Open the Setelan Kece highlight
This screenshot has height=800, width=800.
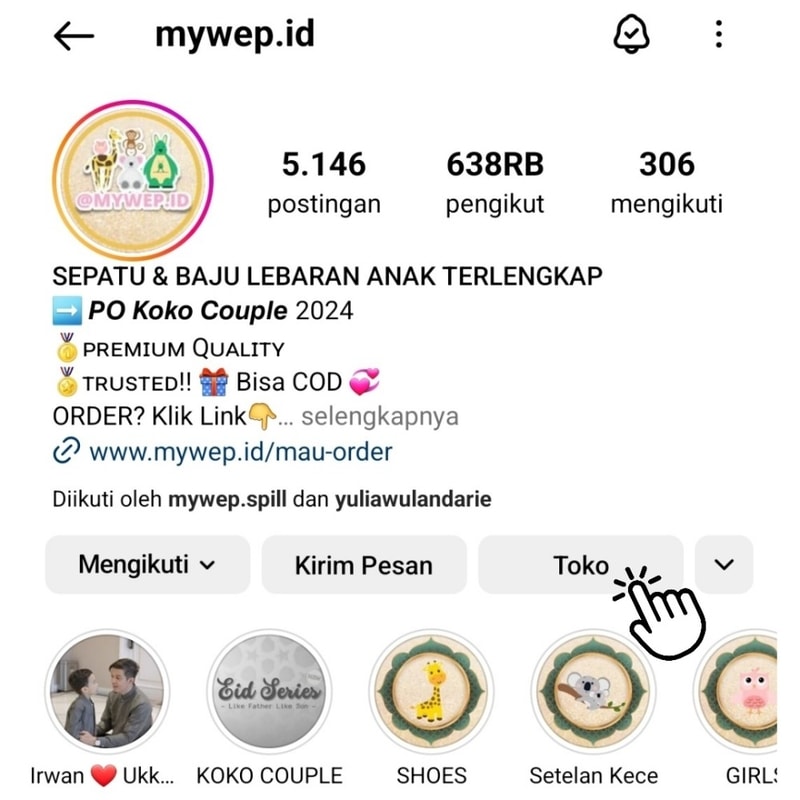(593, 691)
